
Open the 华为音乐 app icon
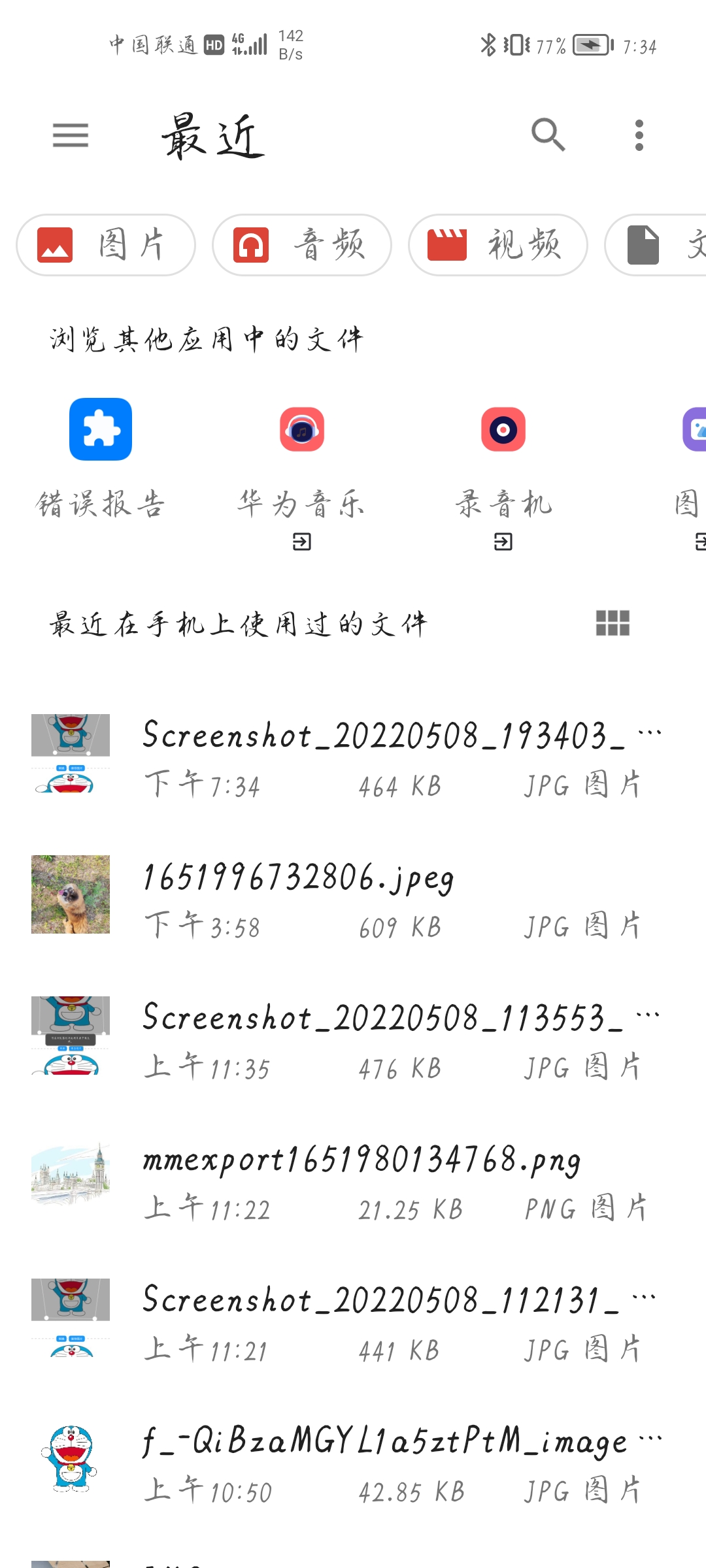(x=301, y=430)
